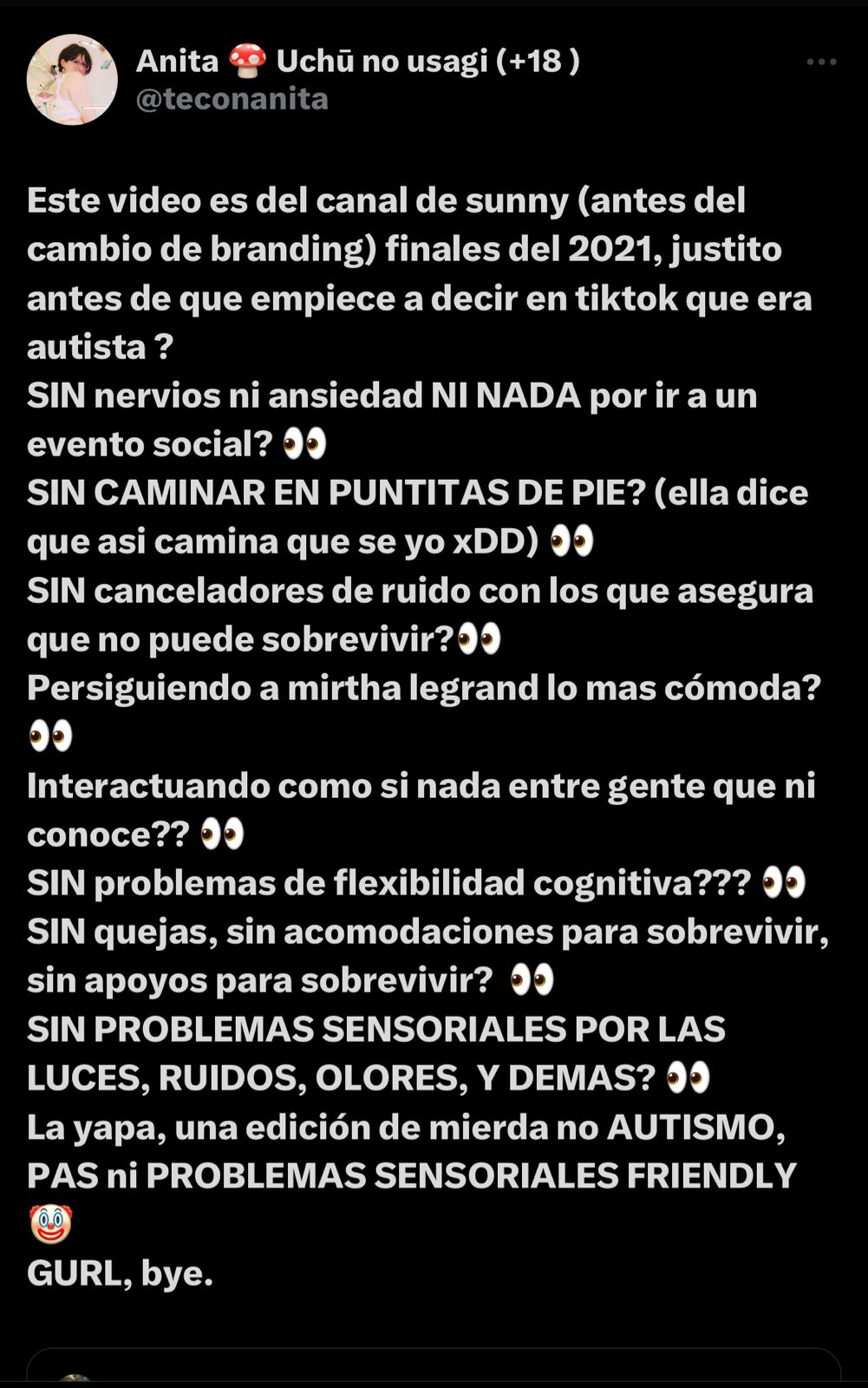The width and height of the screenshot is (868, 1388).
Task: Open the quoted tweet card below
Action: [x=434, y=1369]
